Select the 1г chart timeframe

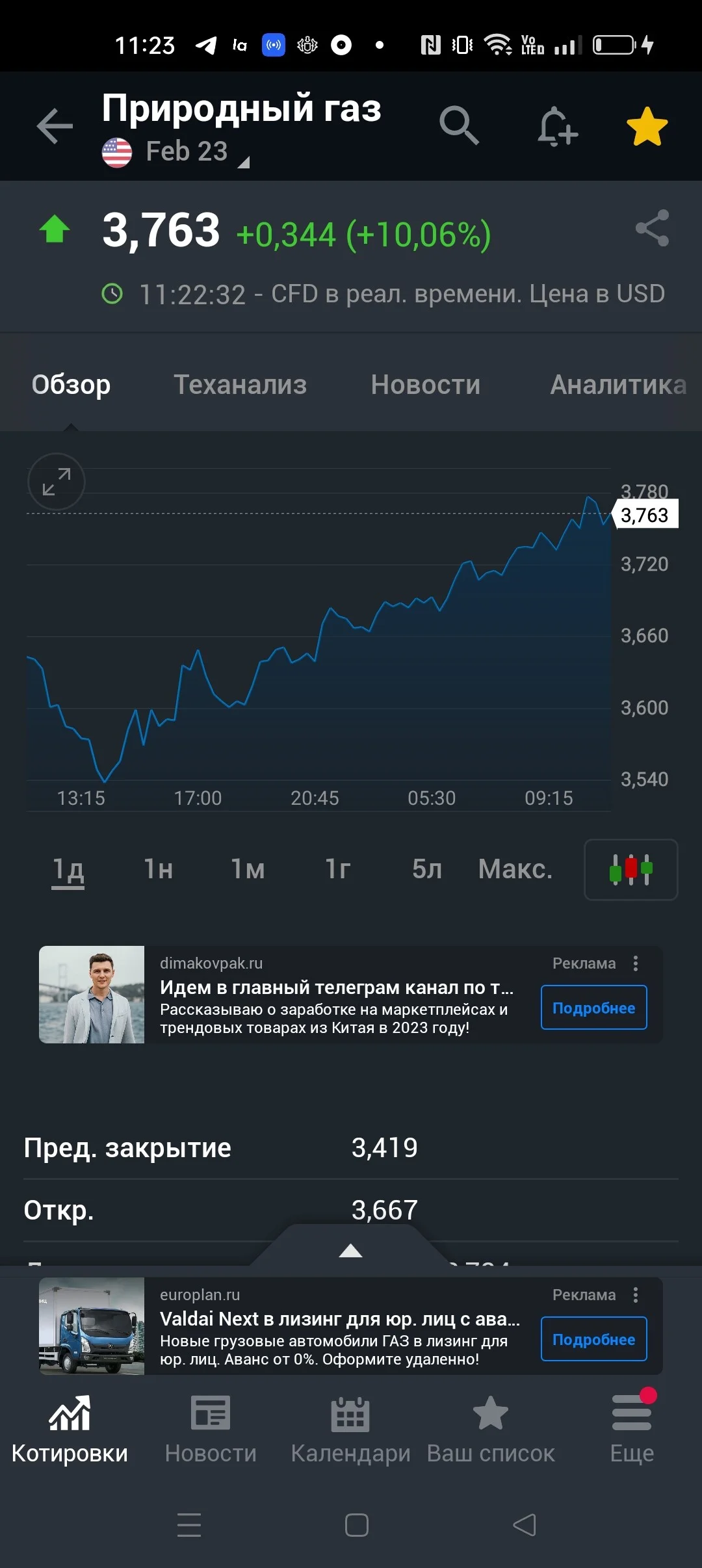[337, 869]
